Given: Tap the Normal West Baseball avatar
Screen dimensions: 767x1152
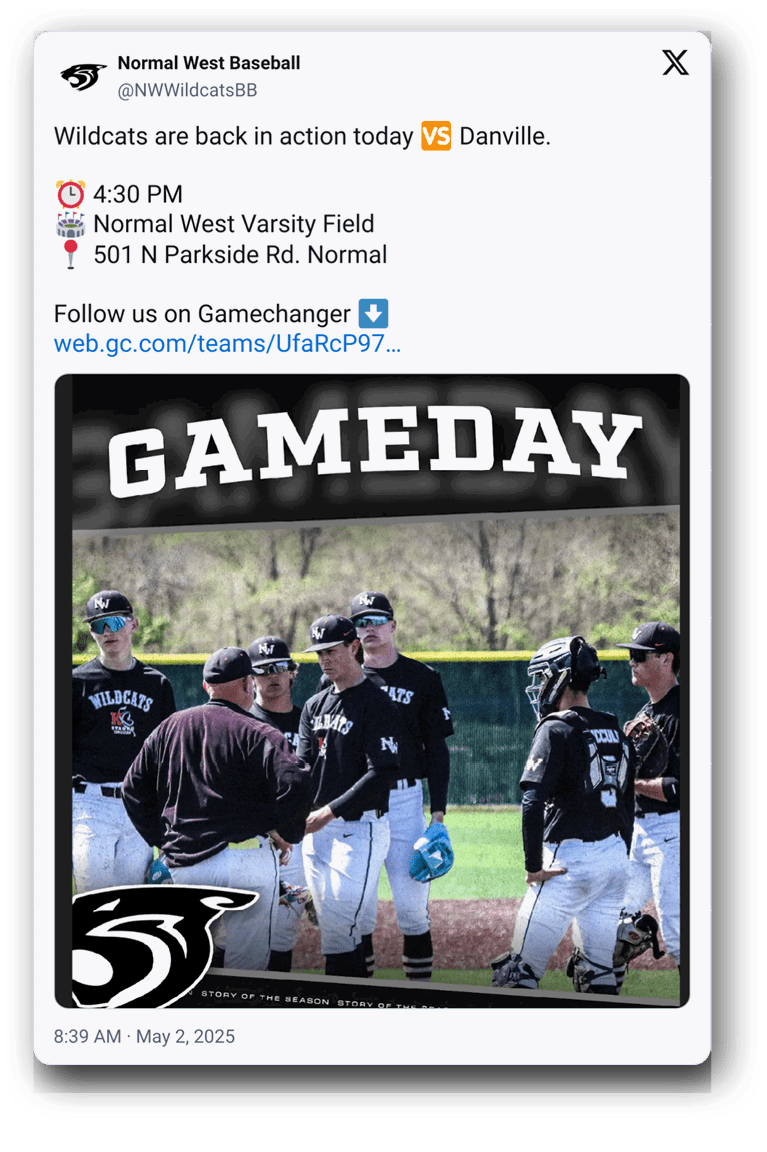Looking at the screenshot, I should pos(83,76).
